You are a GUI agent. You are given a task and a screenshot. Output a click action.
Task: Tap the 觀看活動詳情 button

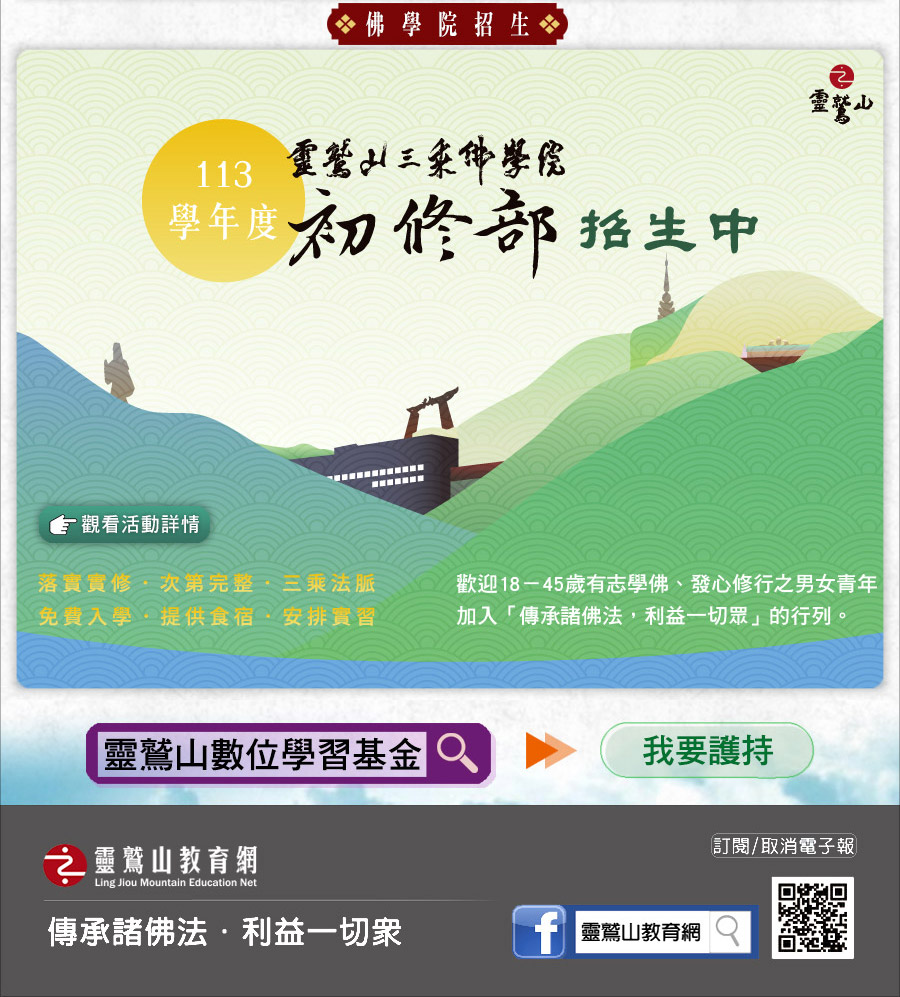125,525
